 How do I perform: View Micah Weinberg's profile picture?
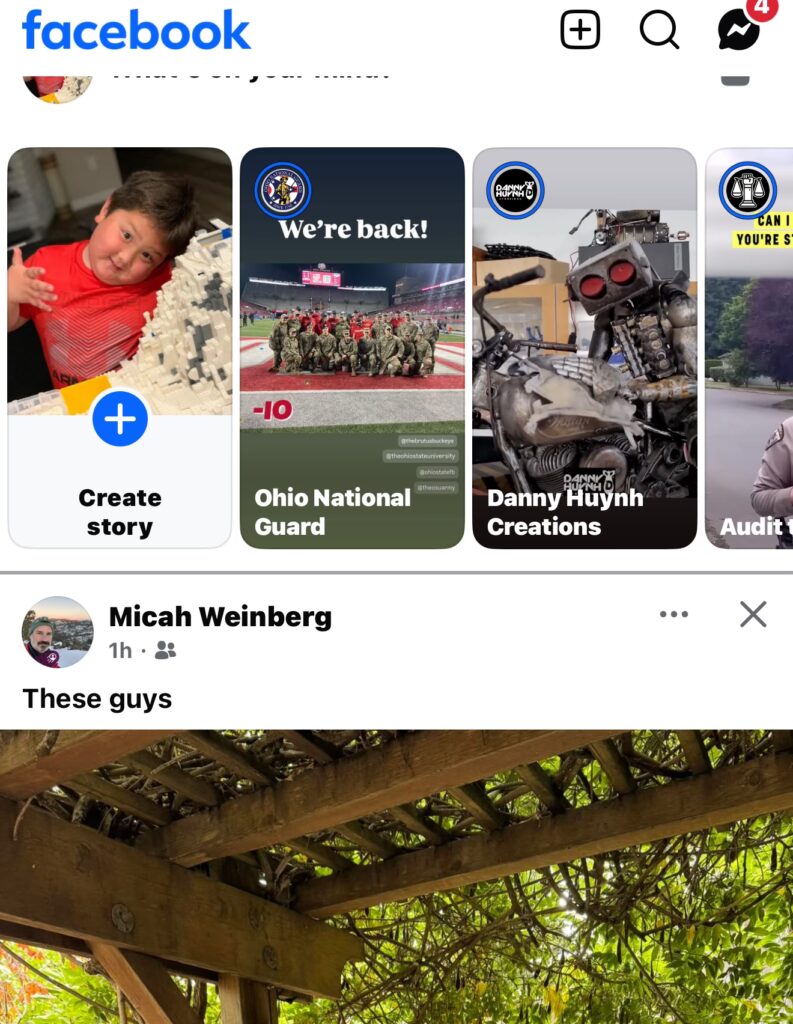[57, 632]
